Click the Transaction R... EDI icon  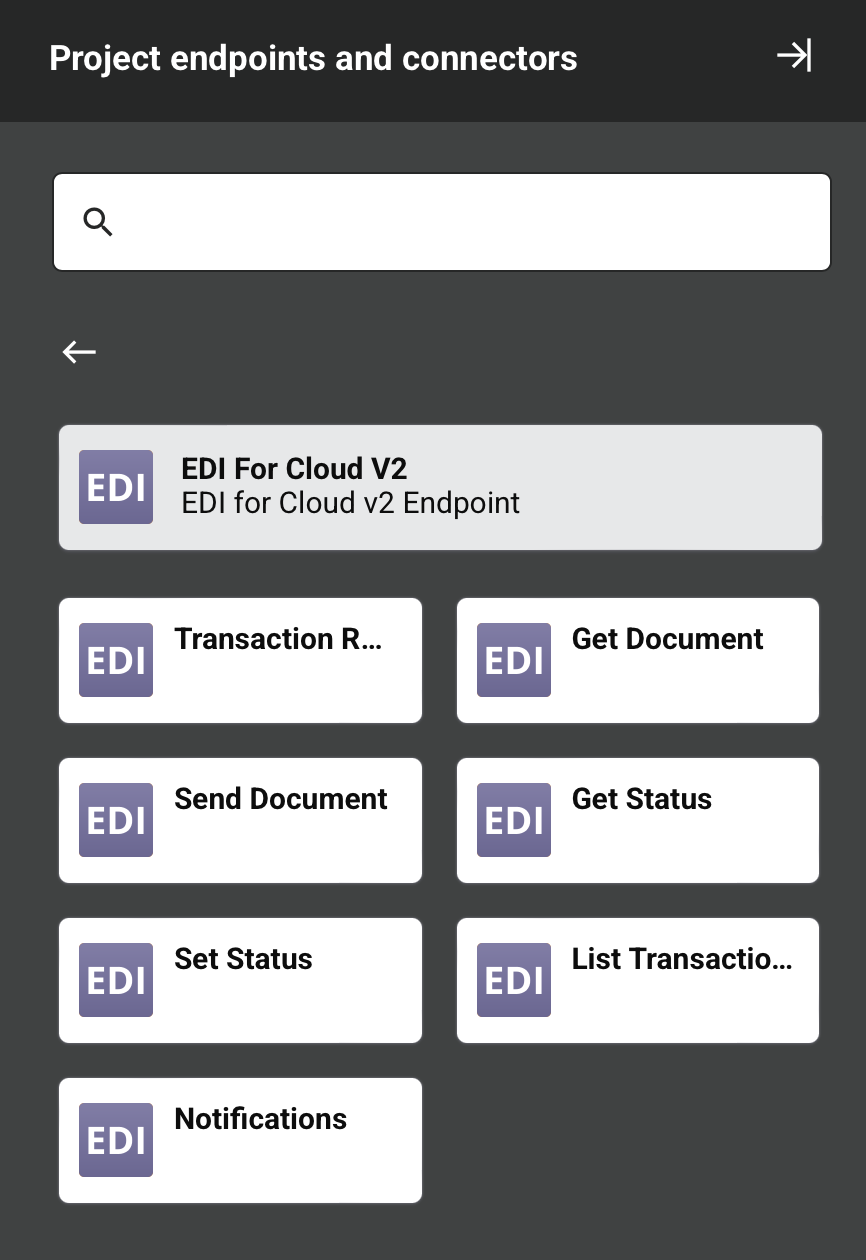click(x=116, y=660)
